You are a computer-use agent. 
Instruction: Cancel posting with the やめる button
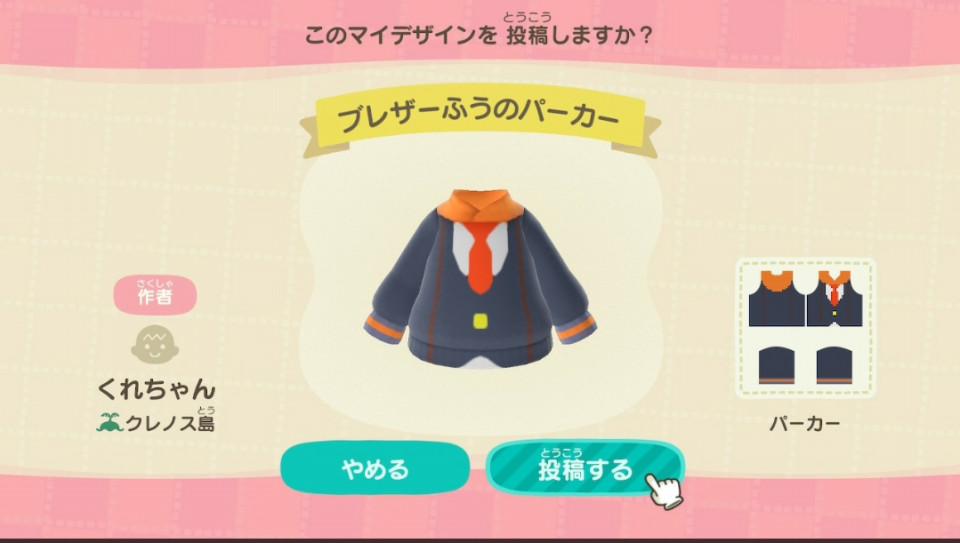[375, 469]
